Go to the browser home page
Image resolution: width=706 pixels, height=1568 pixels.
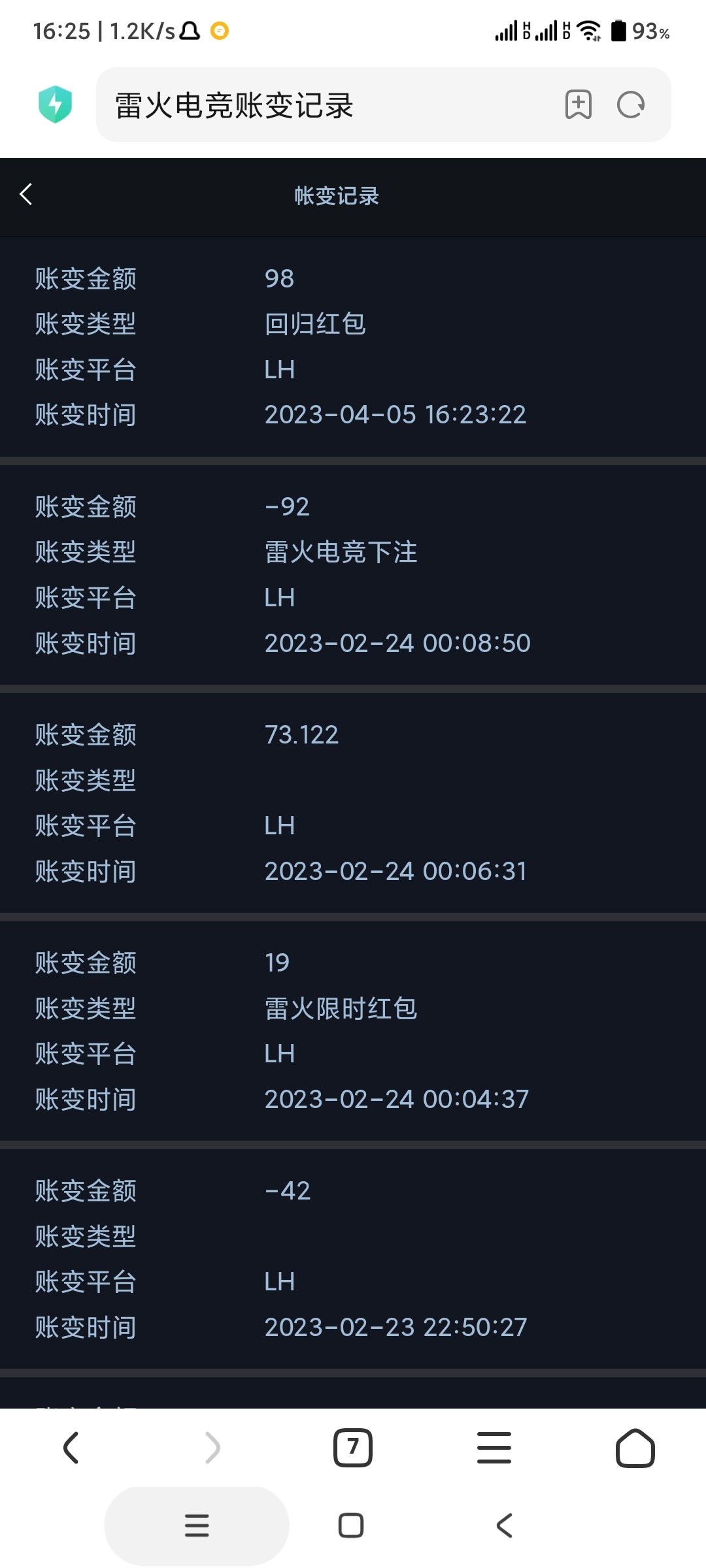click(635, 1448)
